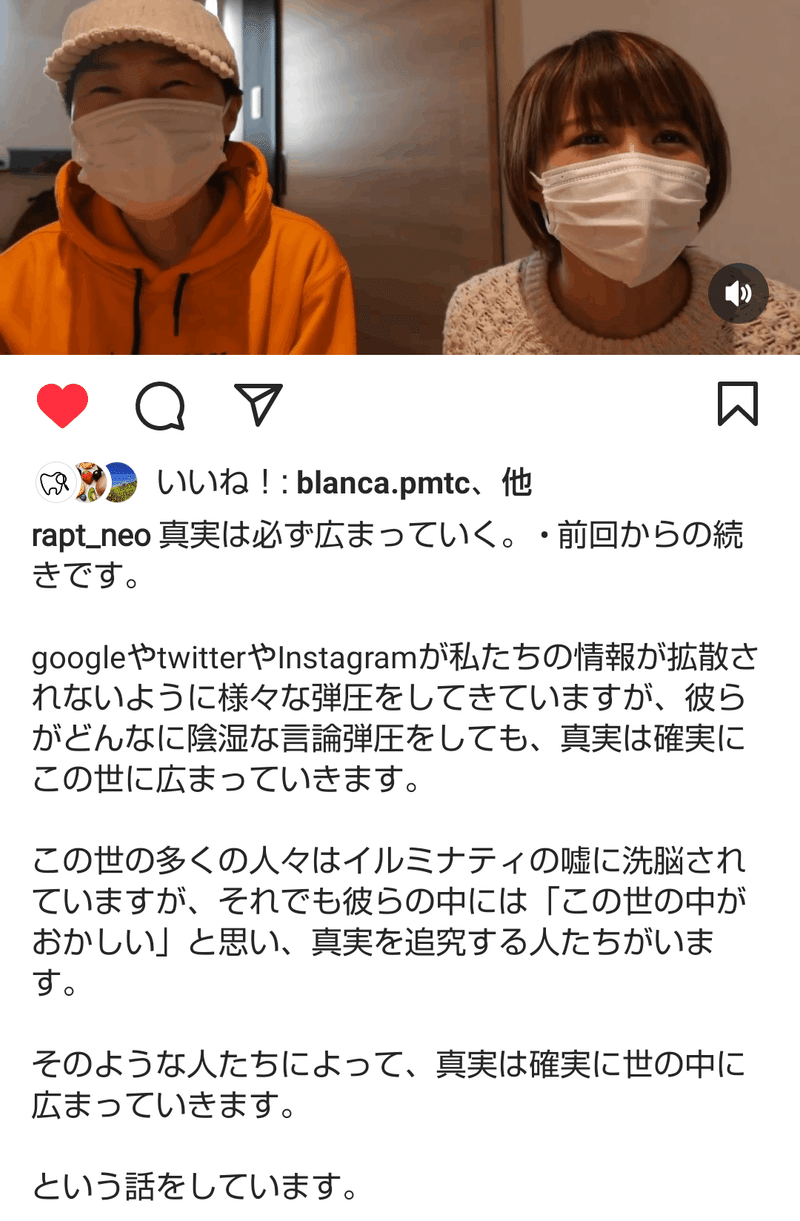Share the post via paper plane icon
This screenshot has width=800, height=1221.
coord(258,404)
